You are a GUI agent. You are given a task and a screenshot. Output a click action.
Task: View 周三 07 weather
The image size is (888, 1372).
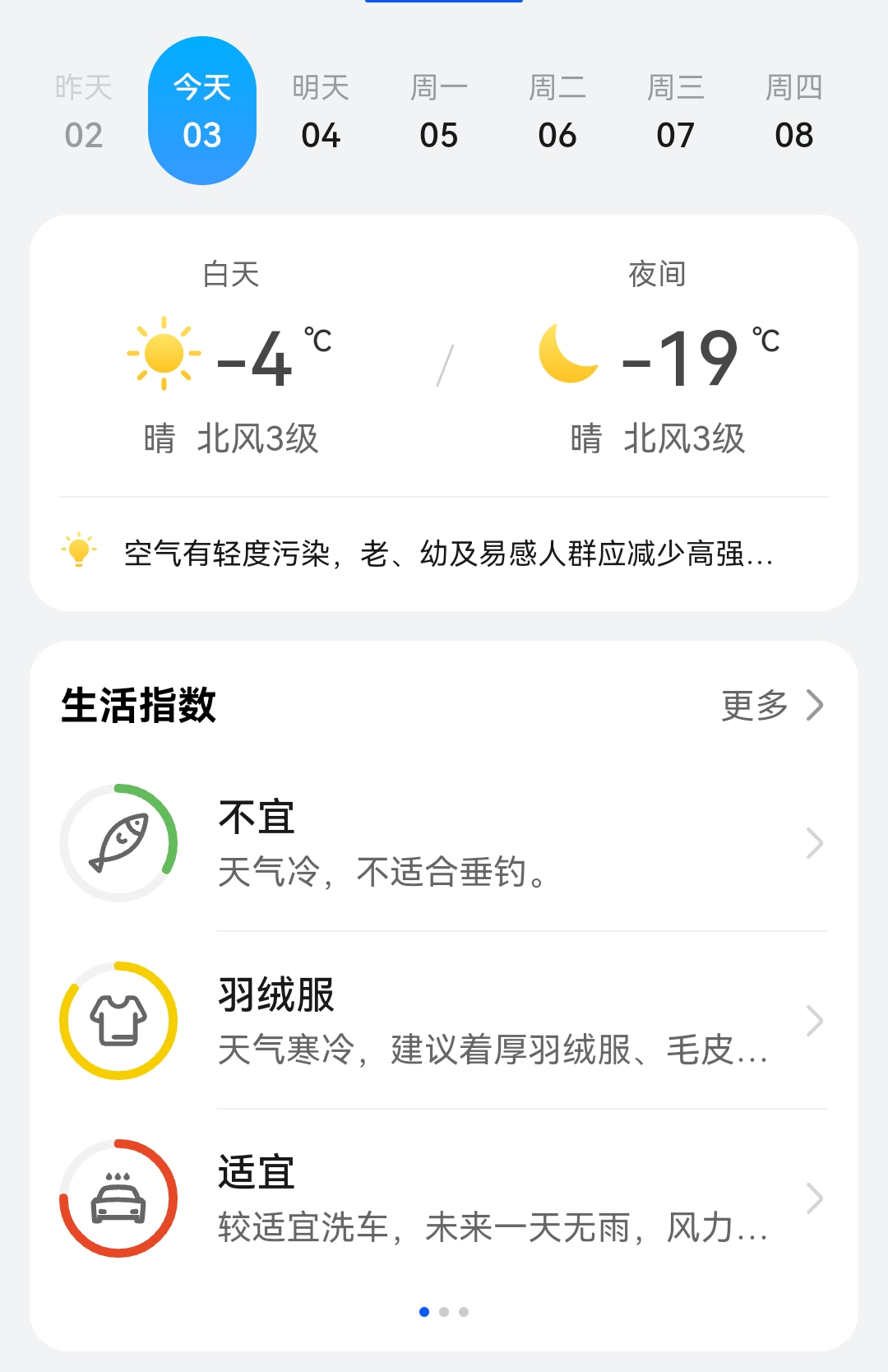pyautogui.click(x=676, y=111)
